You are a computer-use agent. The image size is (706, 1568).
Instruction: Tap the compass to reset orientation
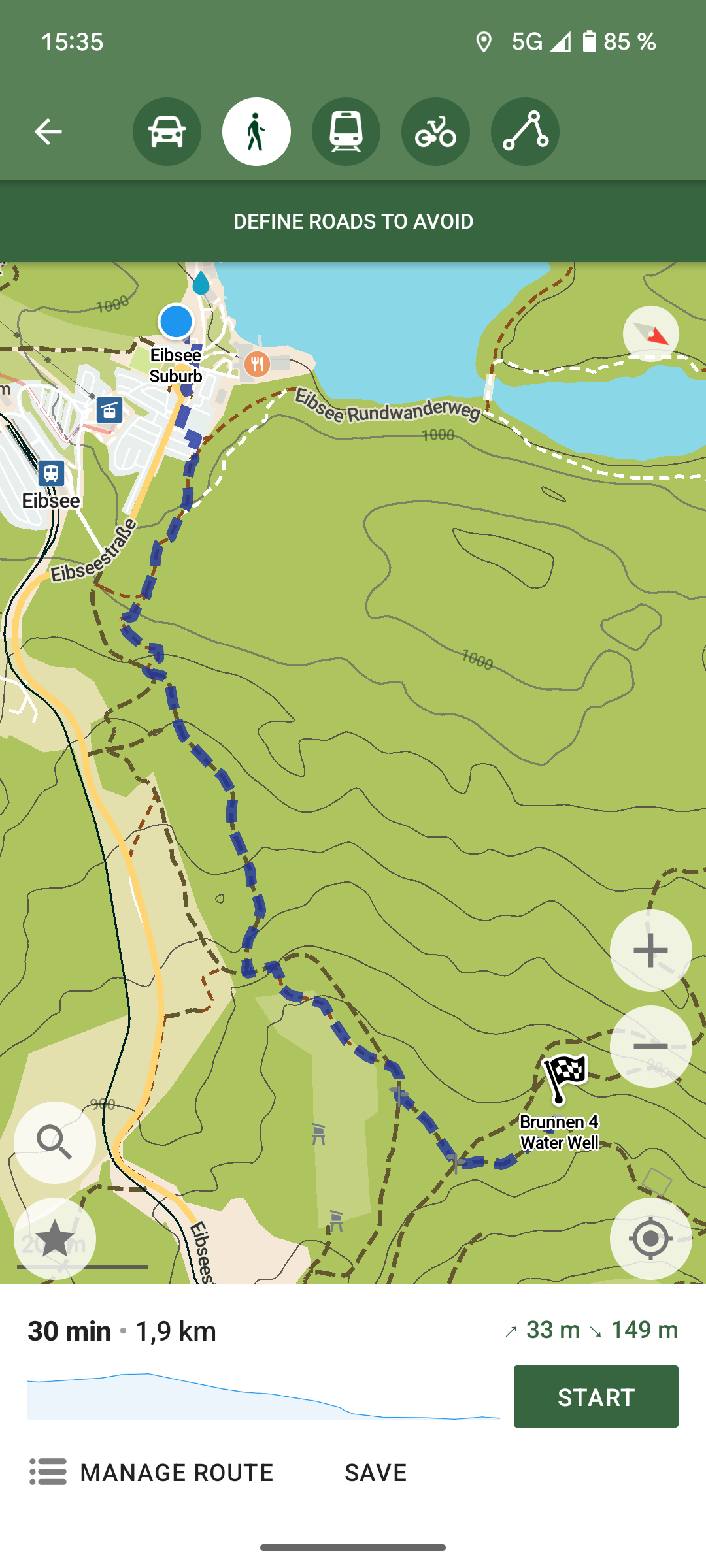pos(650,334)
